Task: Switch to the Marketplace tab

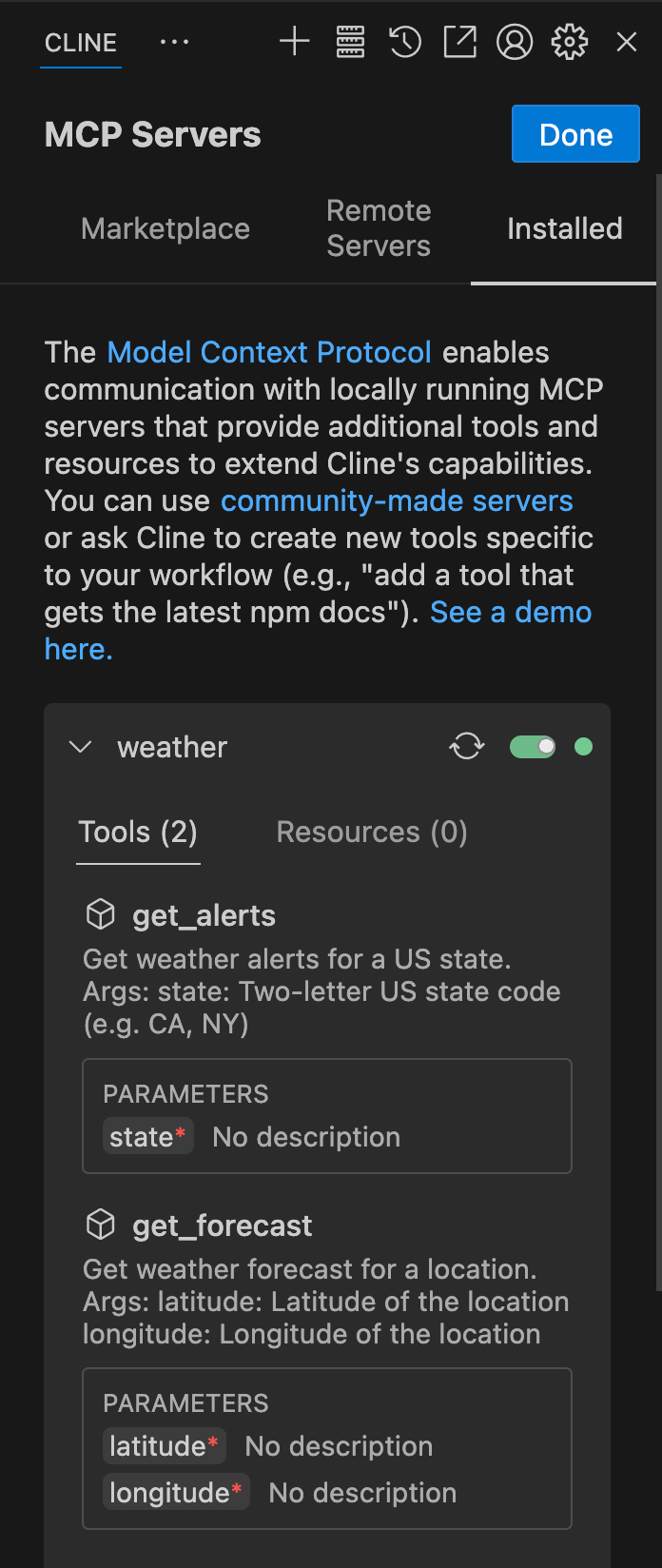Action: 165,228
